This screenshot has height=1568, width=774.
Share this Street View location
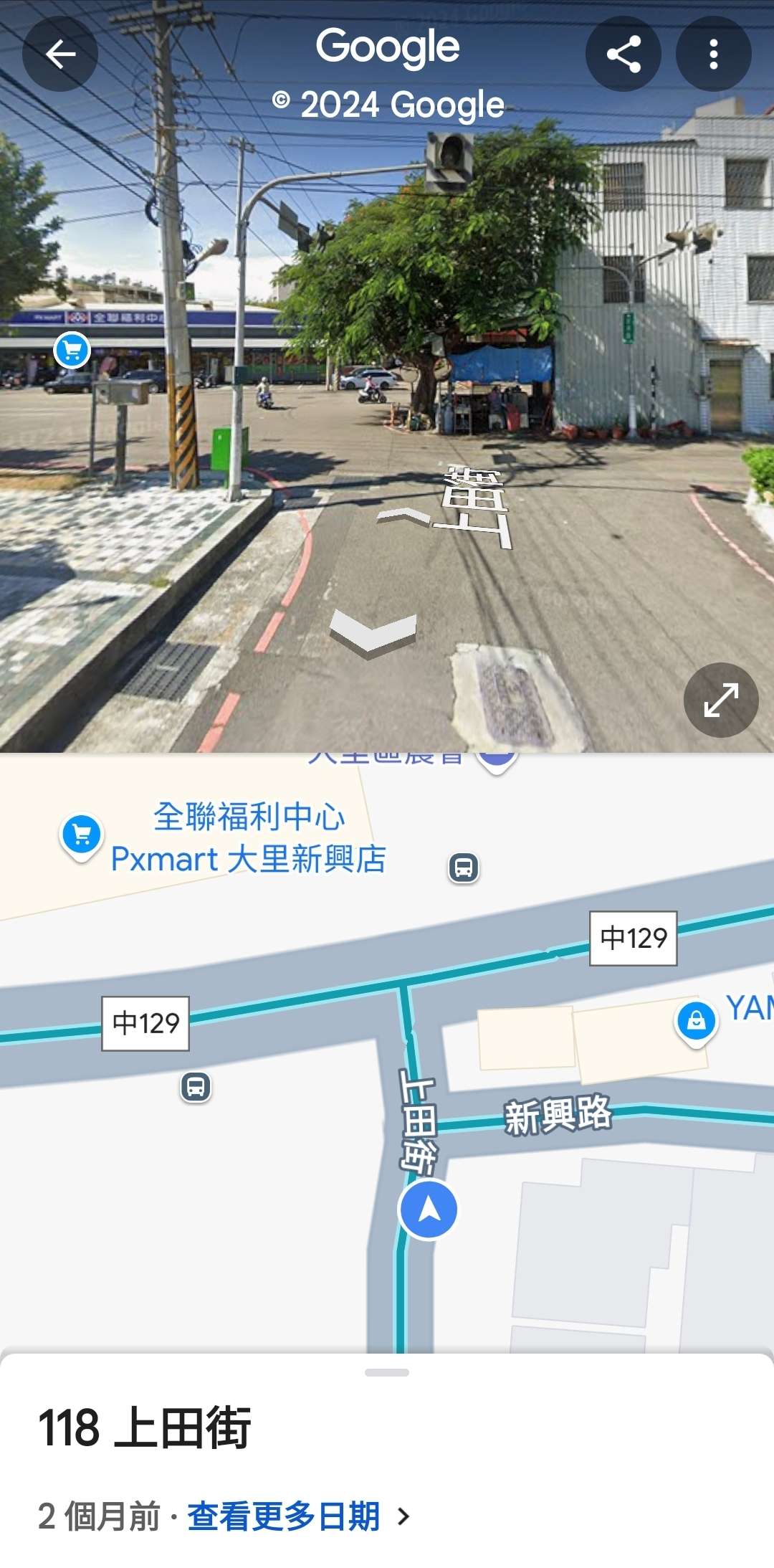click(623, 54)
